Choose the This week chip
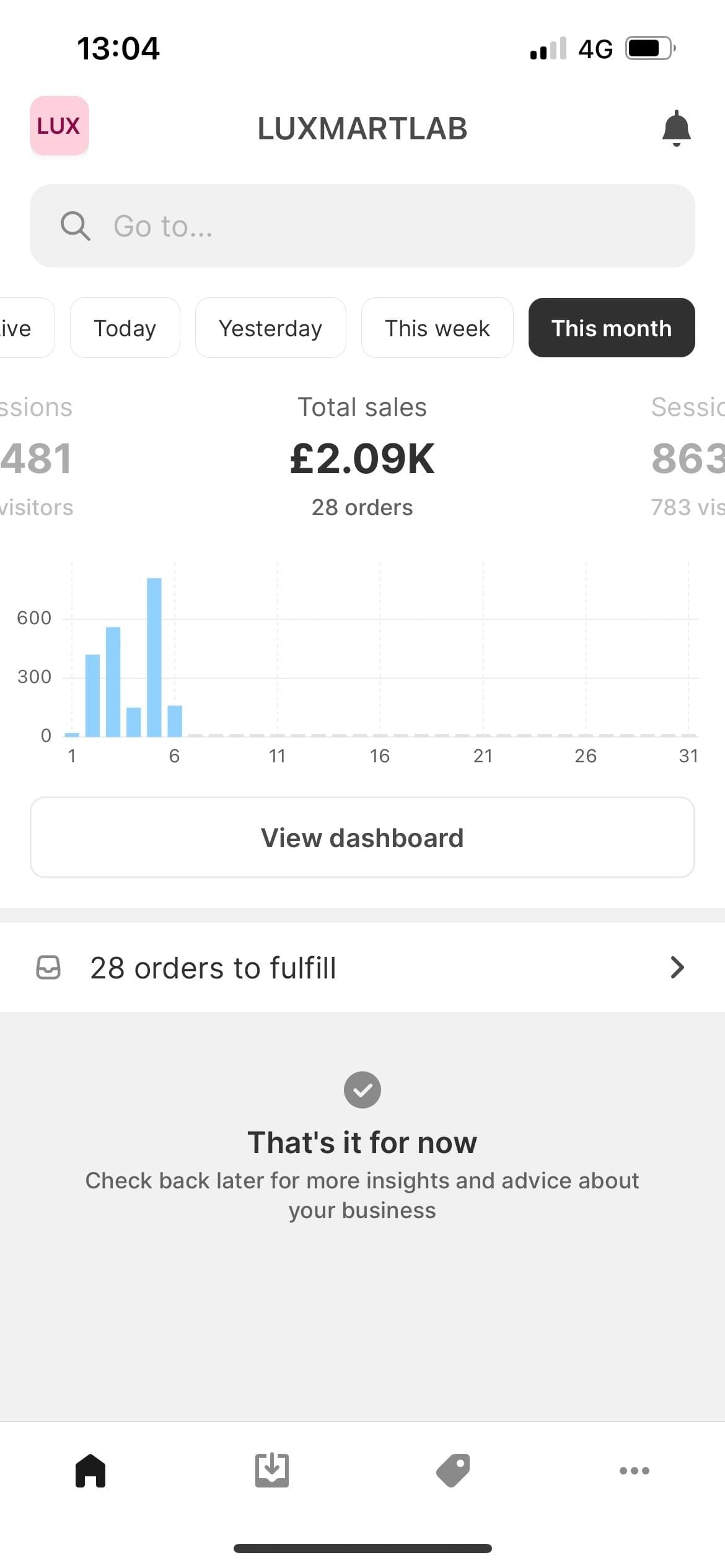 (x=437, y=328)
